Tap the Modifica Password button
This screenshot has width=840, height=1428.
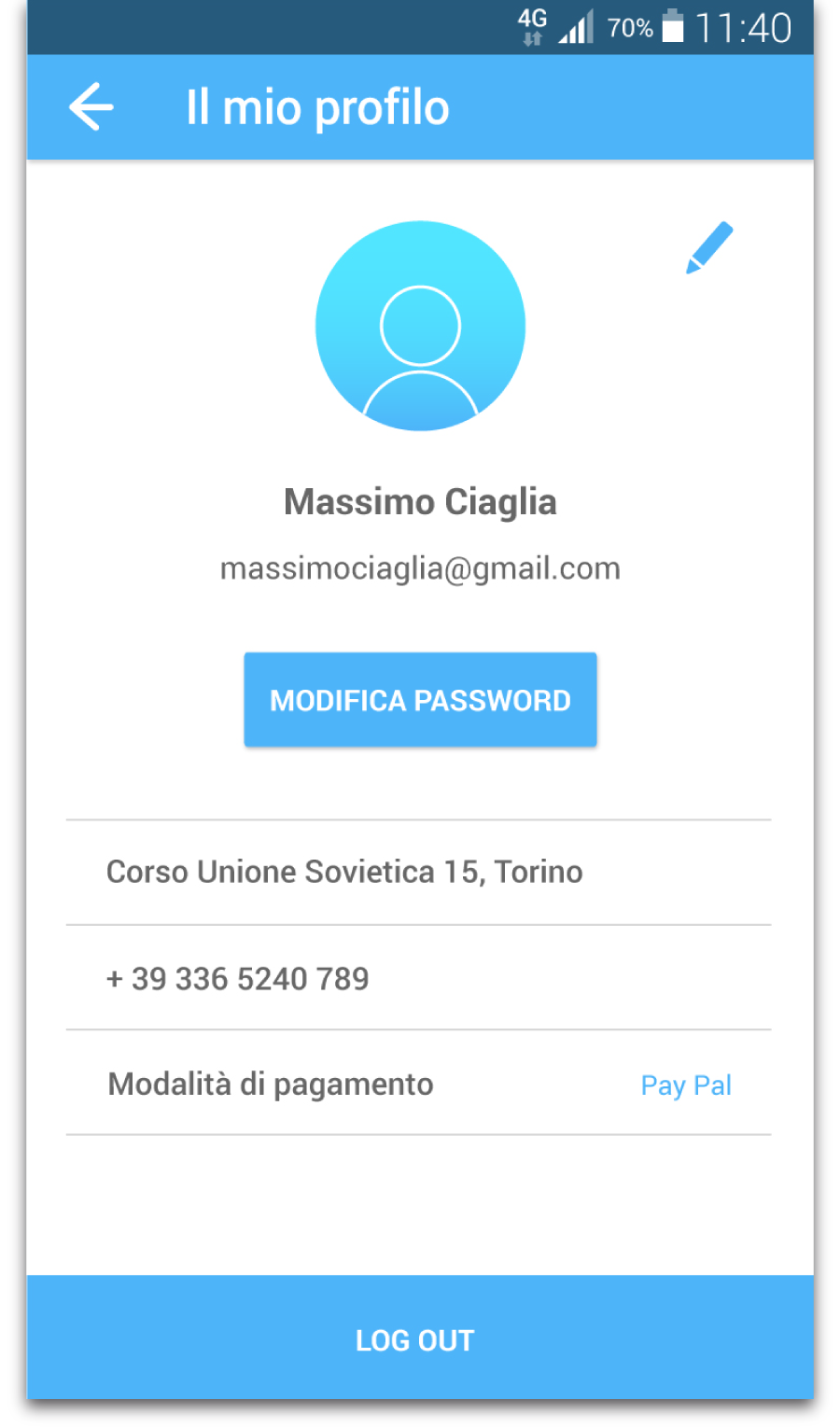(x=420, y=700)
